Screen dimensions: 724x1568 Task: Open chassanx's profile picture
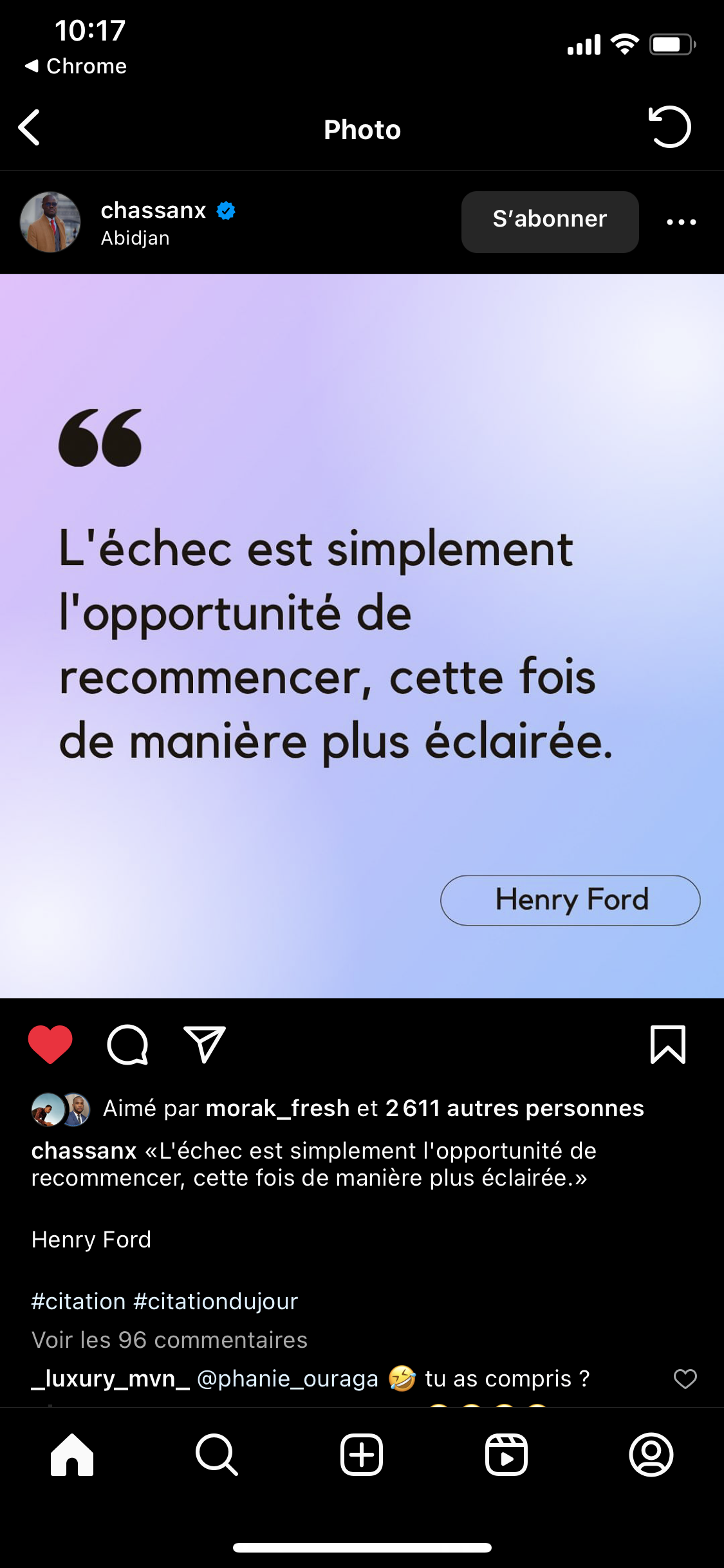pyautogui.click(x=50, y=222)
